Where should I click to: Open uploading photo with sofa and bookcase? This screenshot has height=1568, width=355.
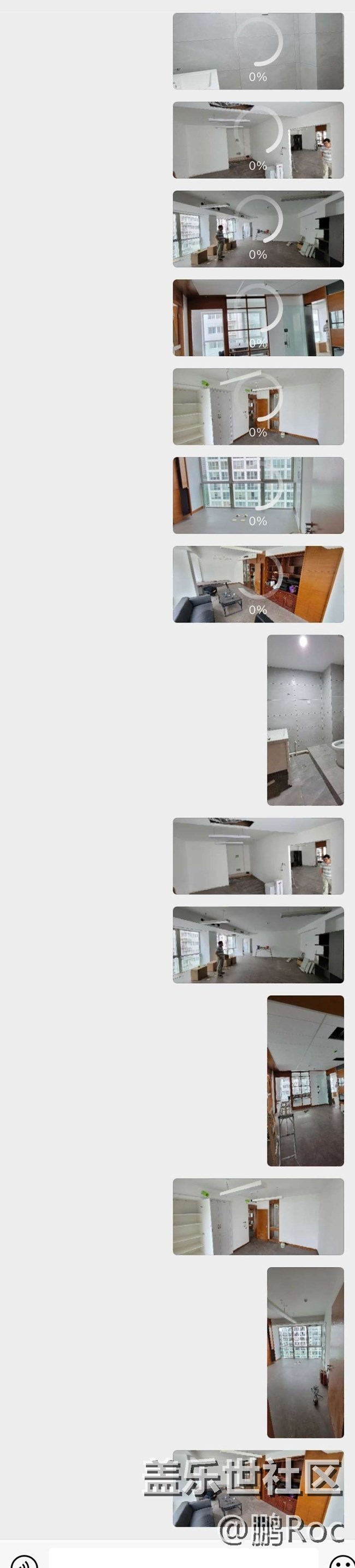click(x=258, y=584)
